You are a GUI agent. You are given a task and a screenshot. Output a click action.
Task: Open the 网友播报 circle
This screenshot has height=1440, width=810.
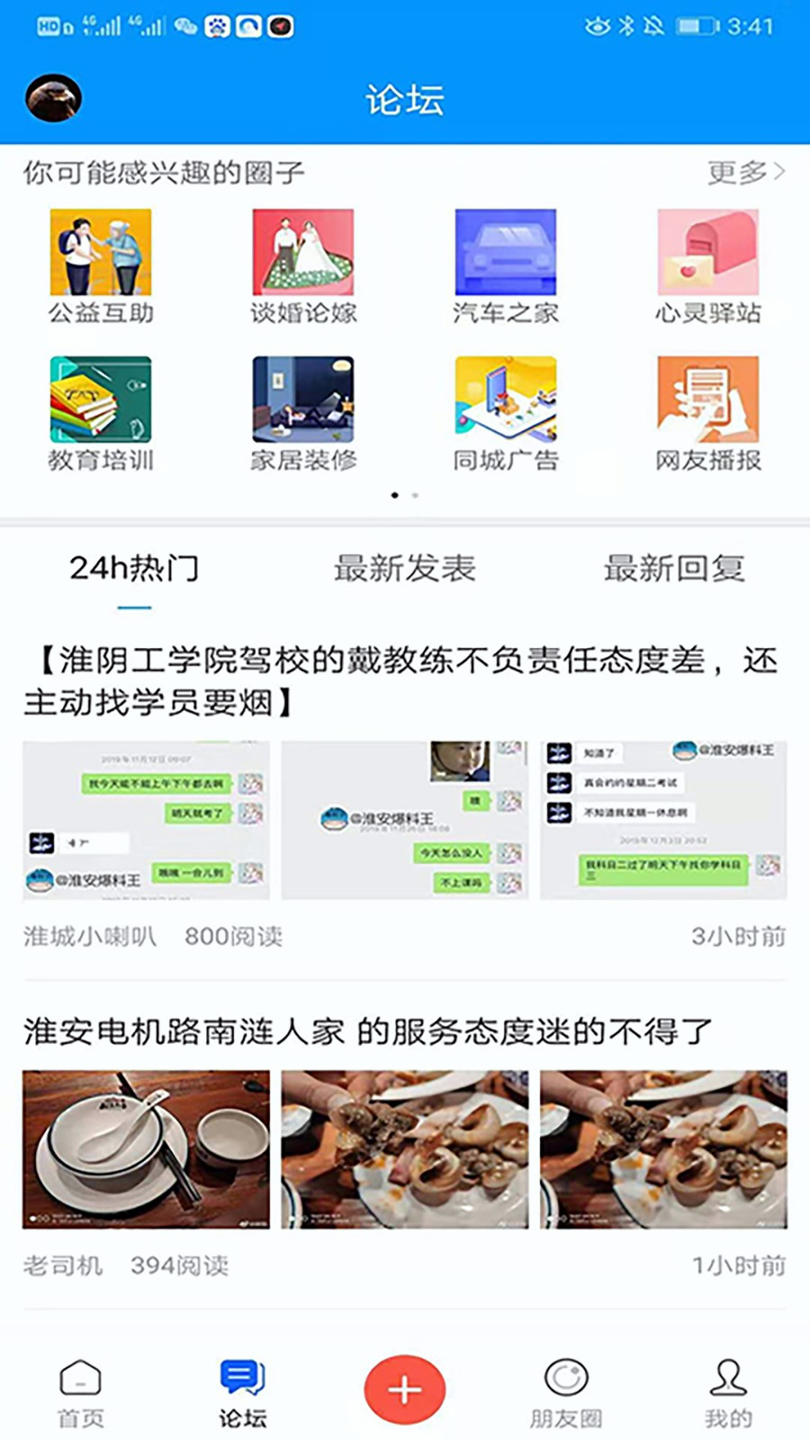pyautogui.click(x=708, y=414)
